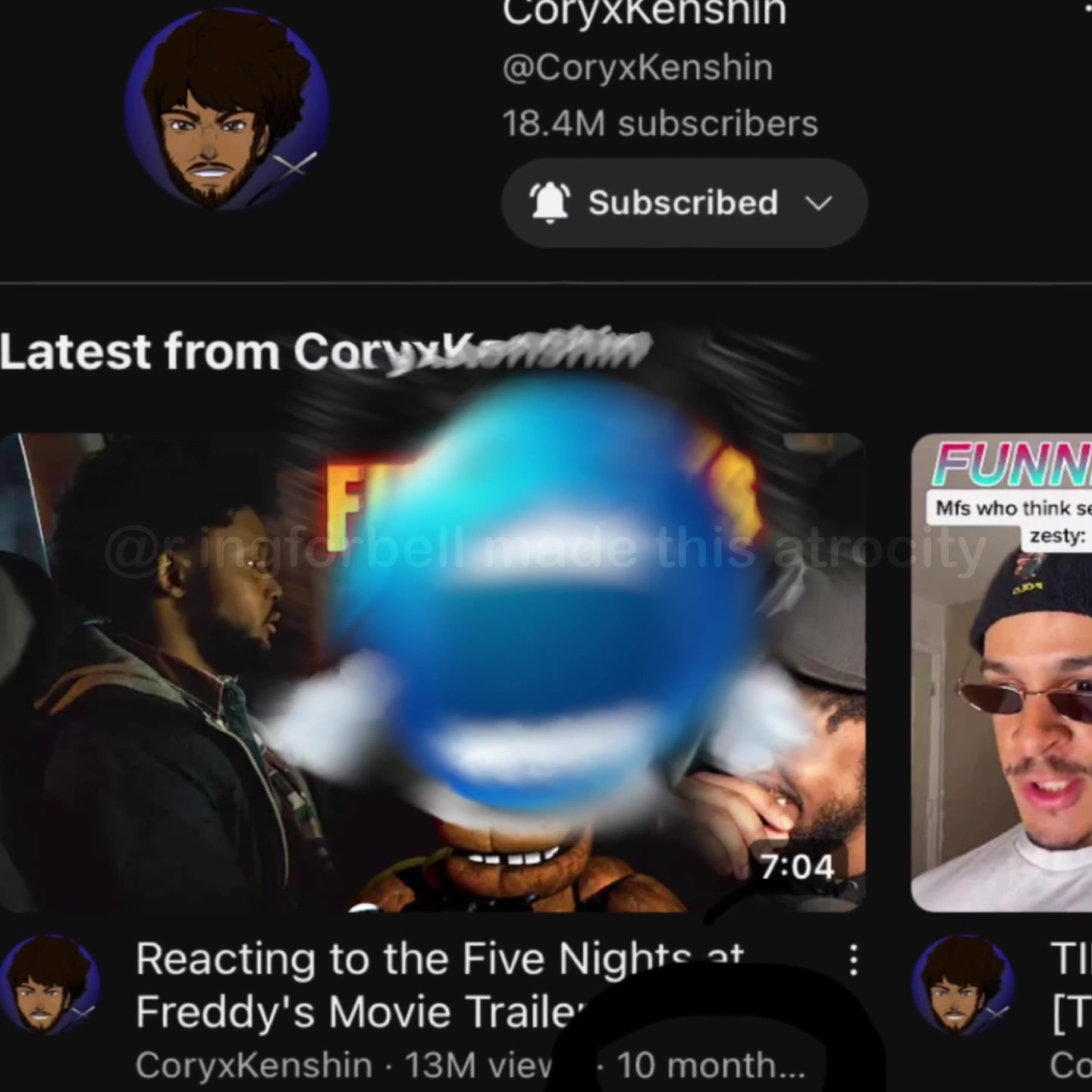Open the Subscribed notification options dropdown
The height and width of the screenshot is (1092, 1092).
click(x=684, y=203)
